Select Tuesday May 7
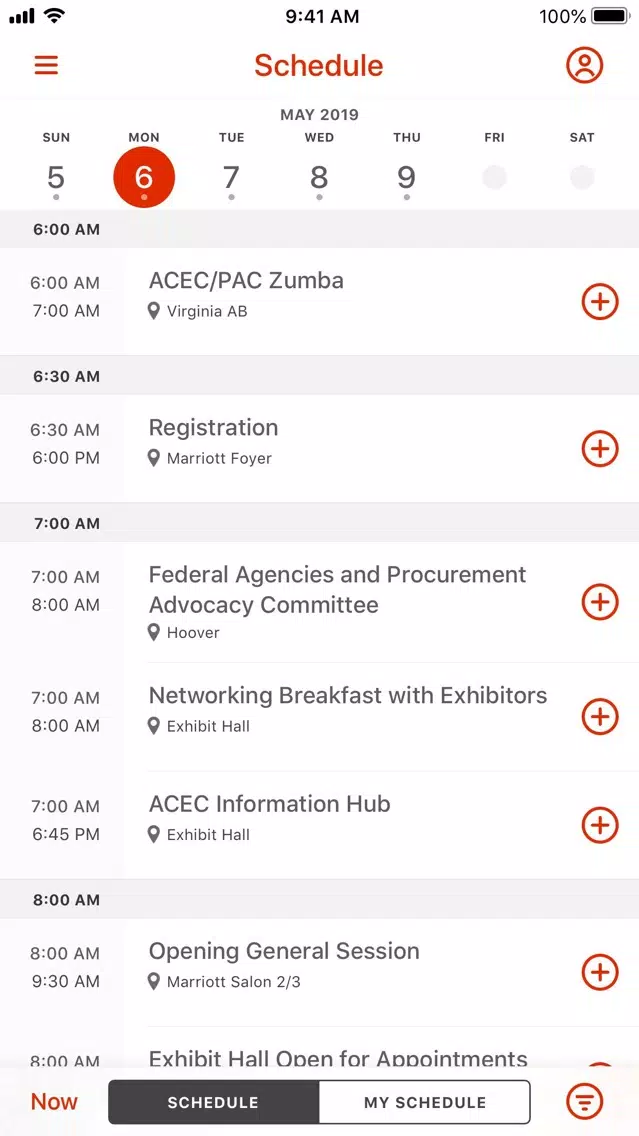 (230, 177)
